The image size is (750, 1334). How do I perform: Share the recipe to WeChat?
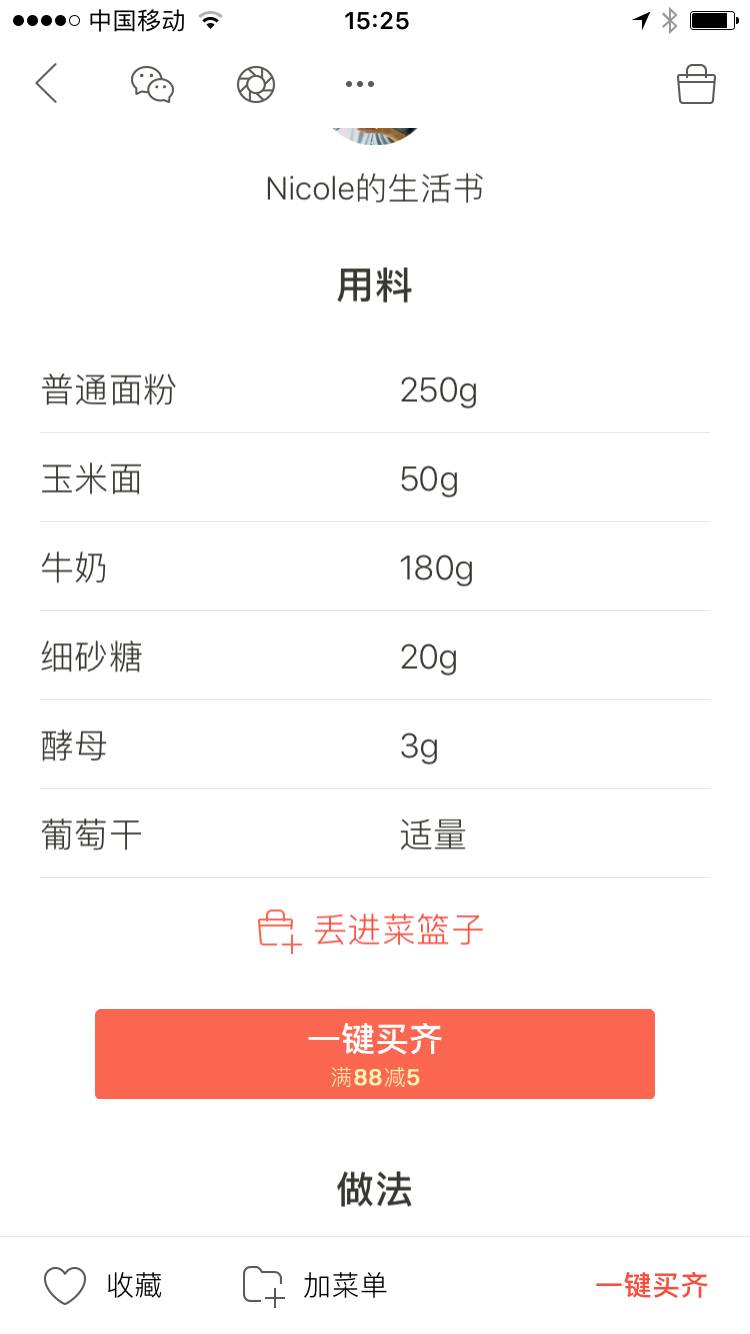click(x=153, y=84)
